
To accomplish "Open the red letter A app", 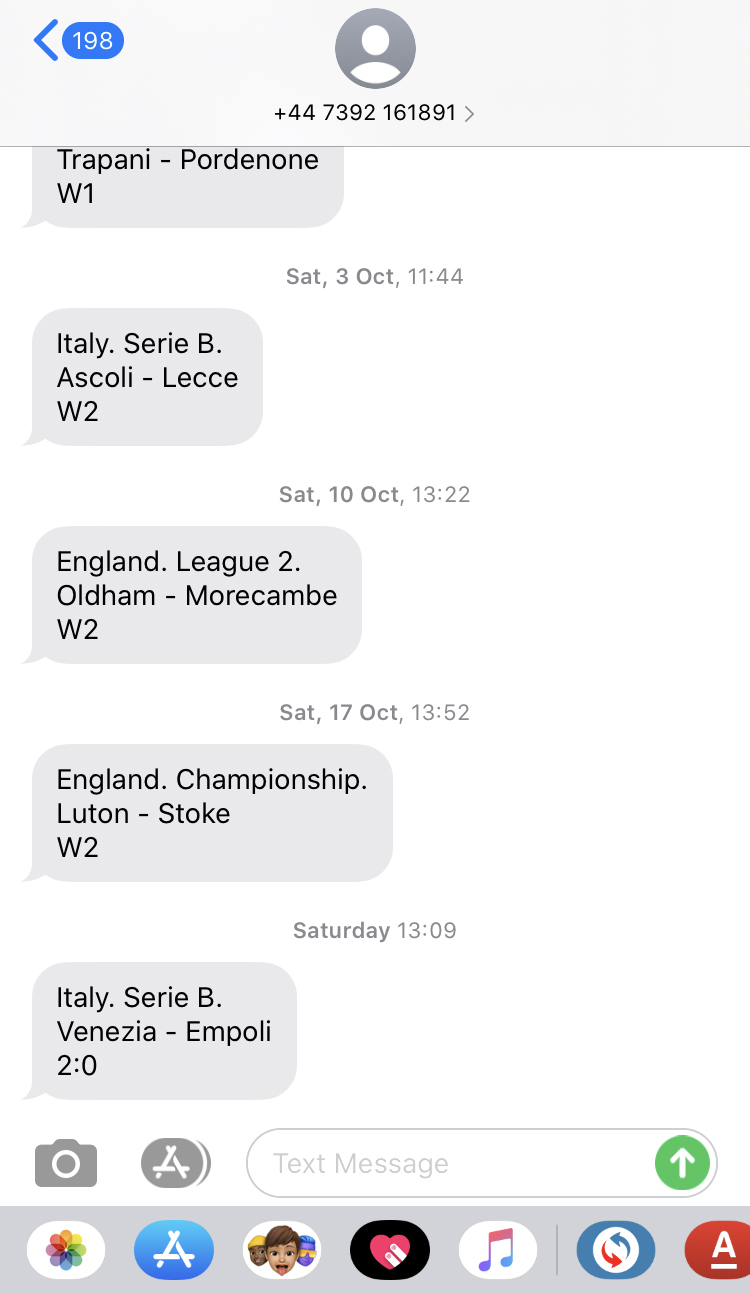I will tap(718, 1250).
